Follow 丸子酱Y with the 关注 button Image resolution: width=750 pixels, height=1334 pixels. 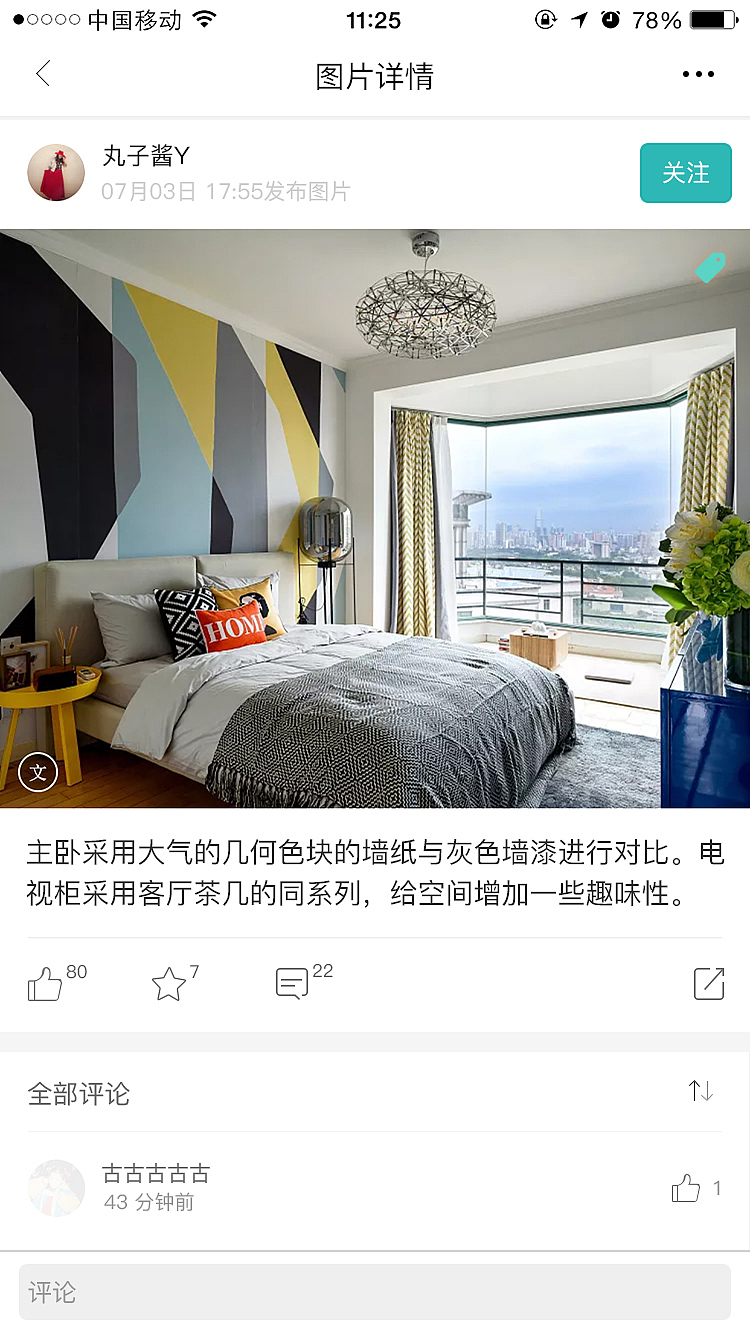pos(686,173)
